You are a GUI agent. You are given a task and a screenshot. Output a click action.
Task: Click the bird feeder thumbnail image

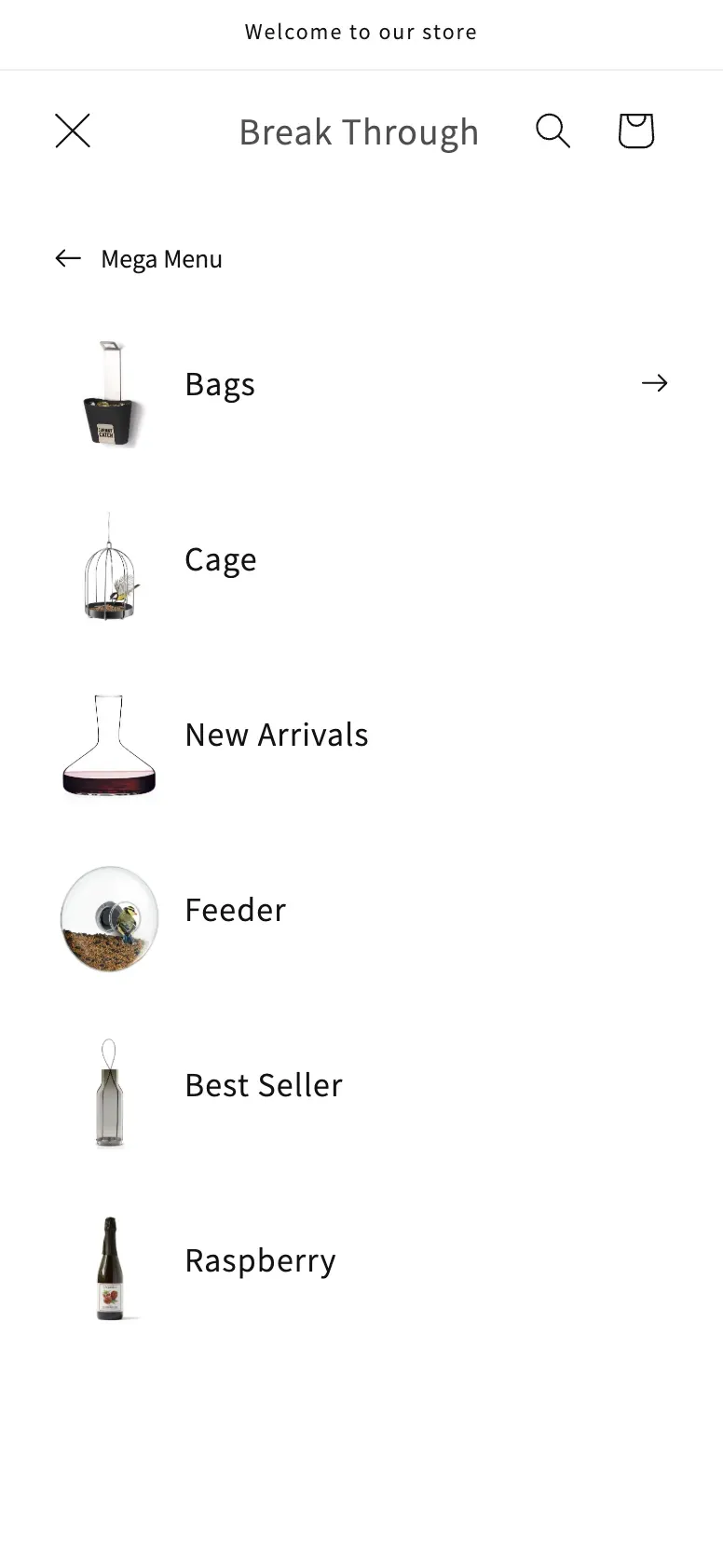(x=108, y=920)
